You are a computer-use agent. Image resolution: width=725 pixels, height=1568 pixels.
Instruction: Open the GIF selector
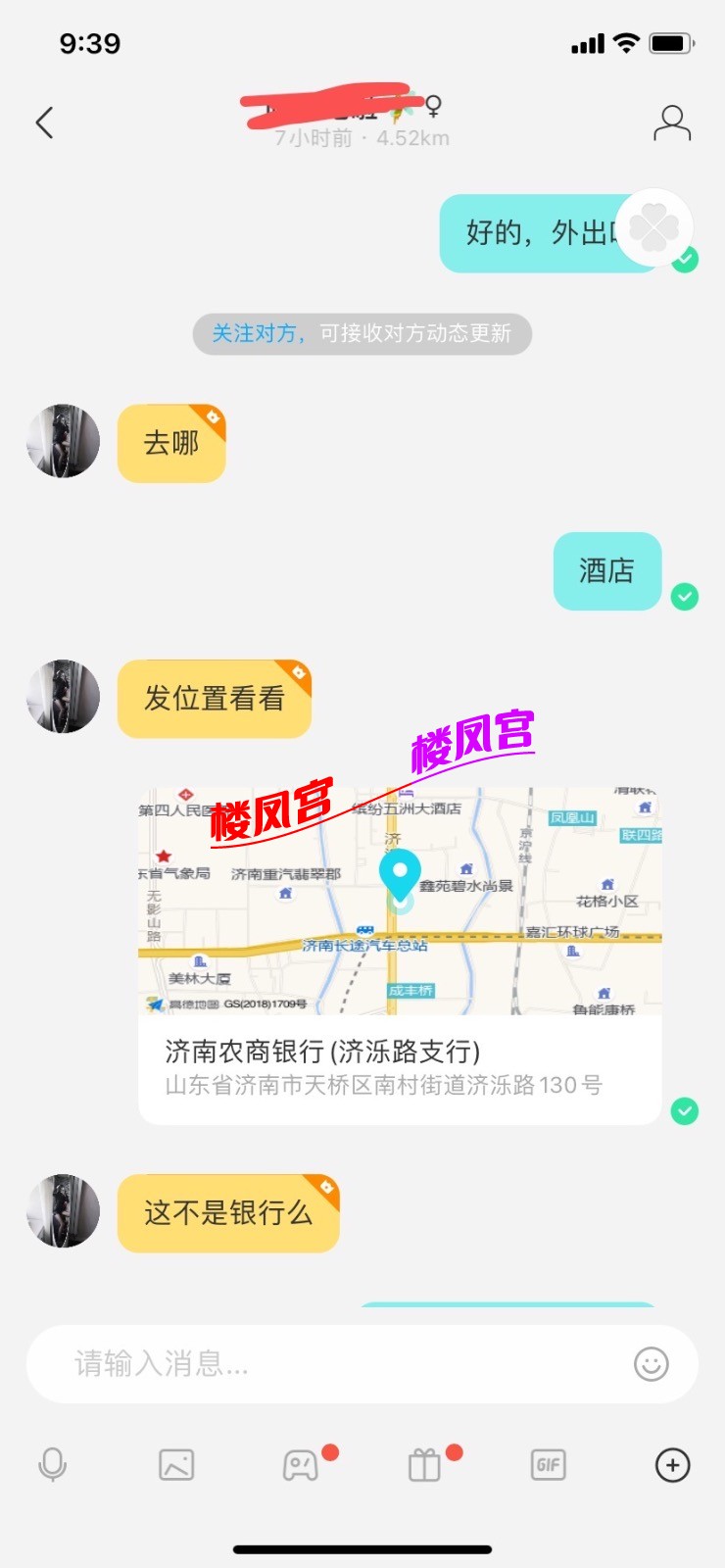pos(549,1465)
